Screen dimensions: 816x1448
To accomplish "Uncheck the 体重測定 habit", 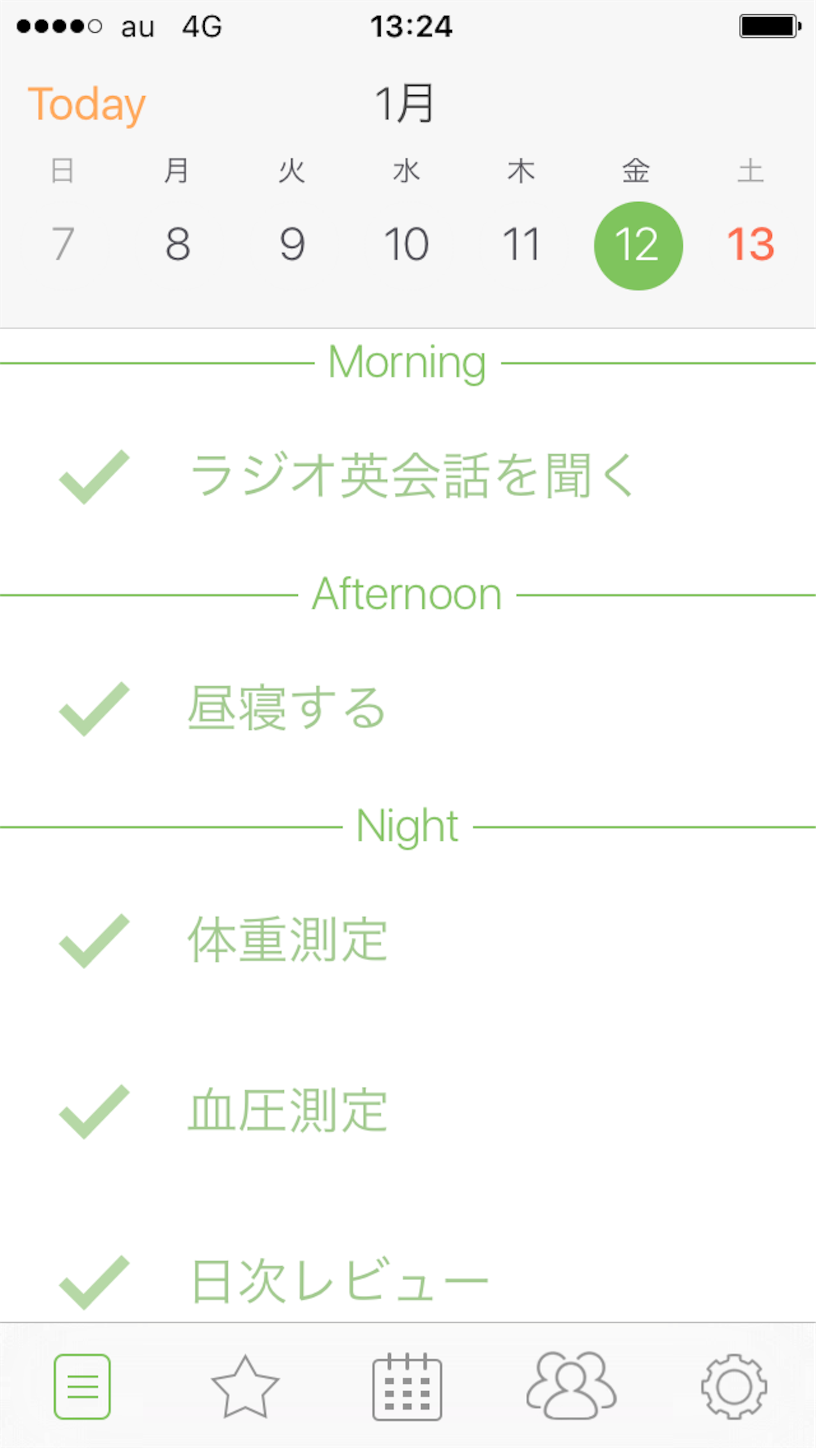I will pyautogui.click(x=94, y=941).
